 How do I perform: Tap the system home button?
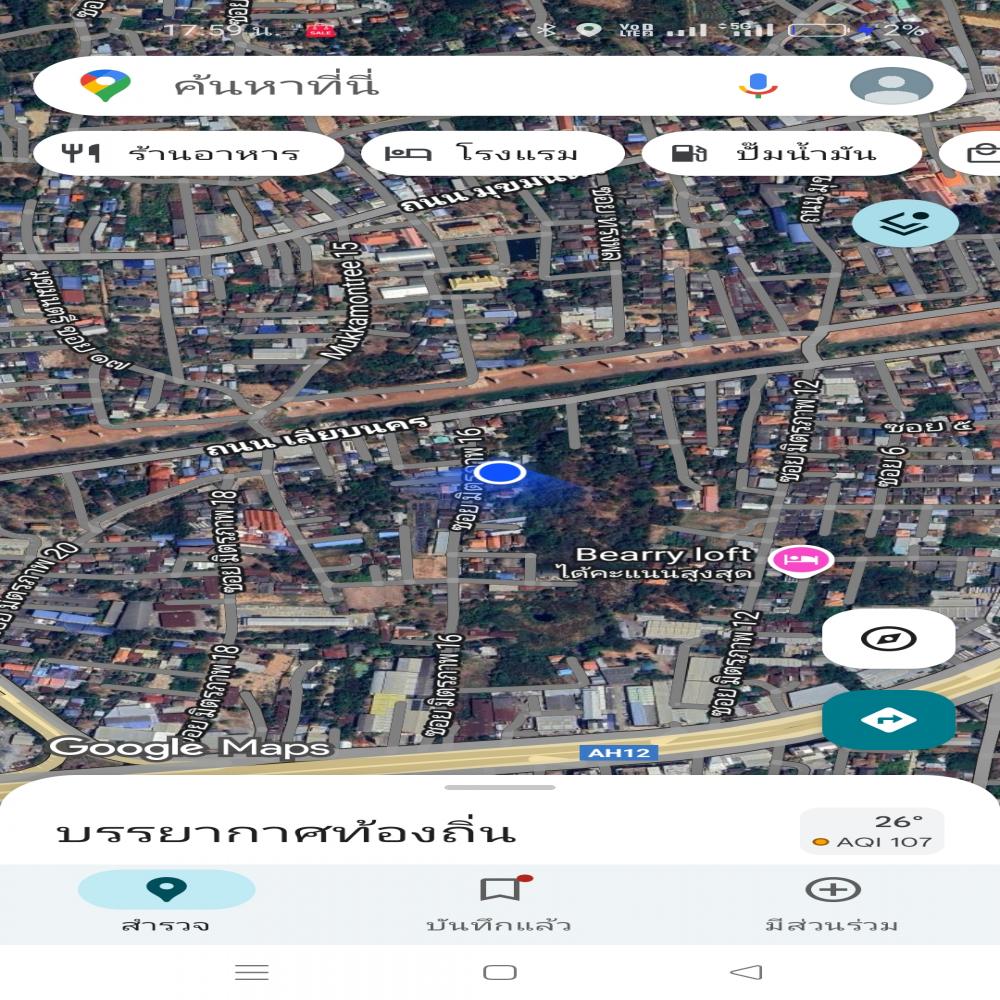(499, 972)
